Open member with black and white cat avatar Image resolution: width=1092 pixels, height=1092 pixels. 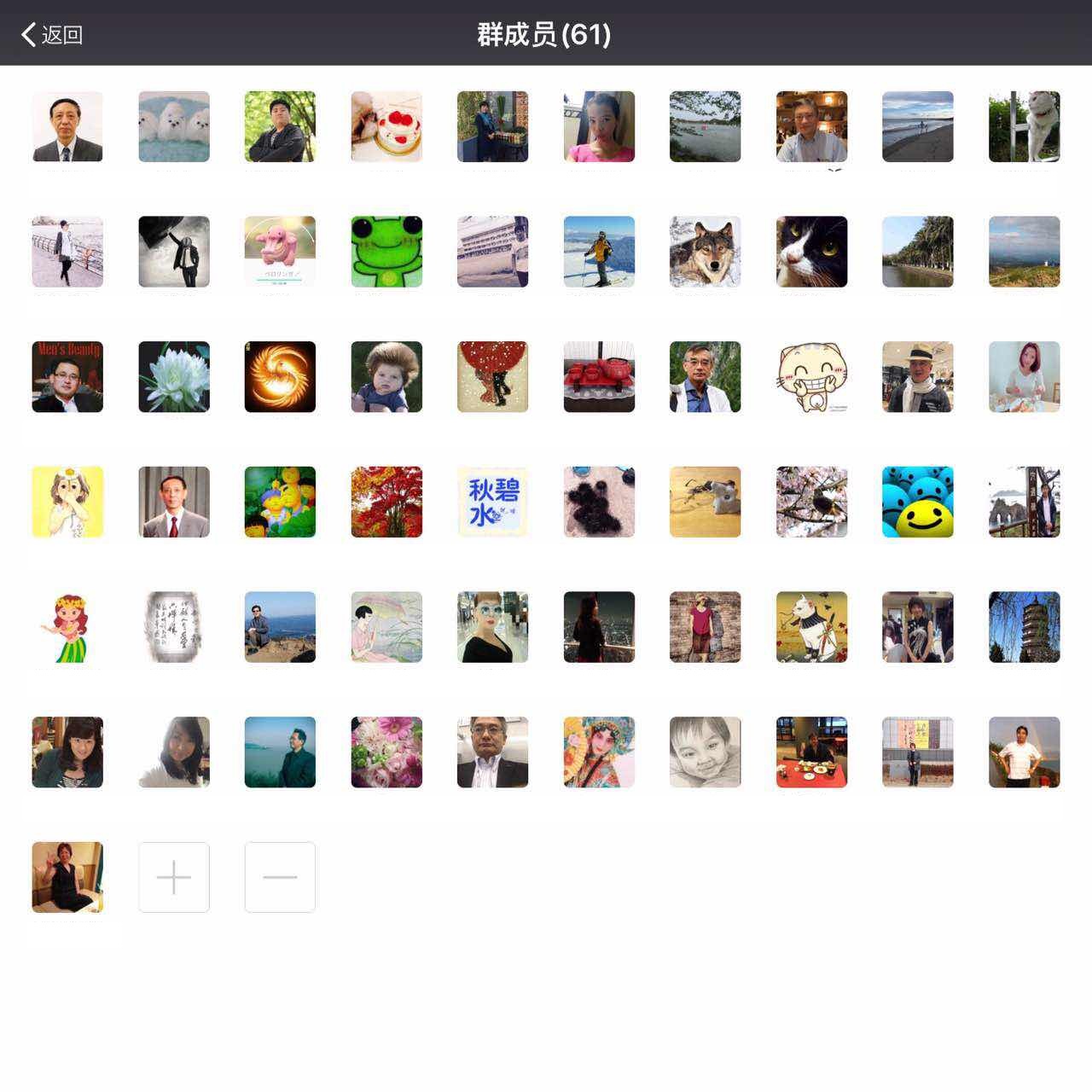click(x=811, y=252)
